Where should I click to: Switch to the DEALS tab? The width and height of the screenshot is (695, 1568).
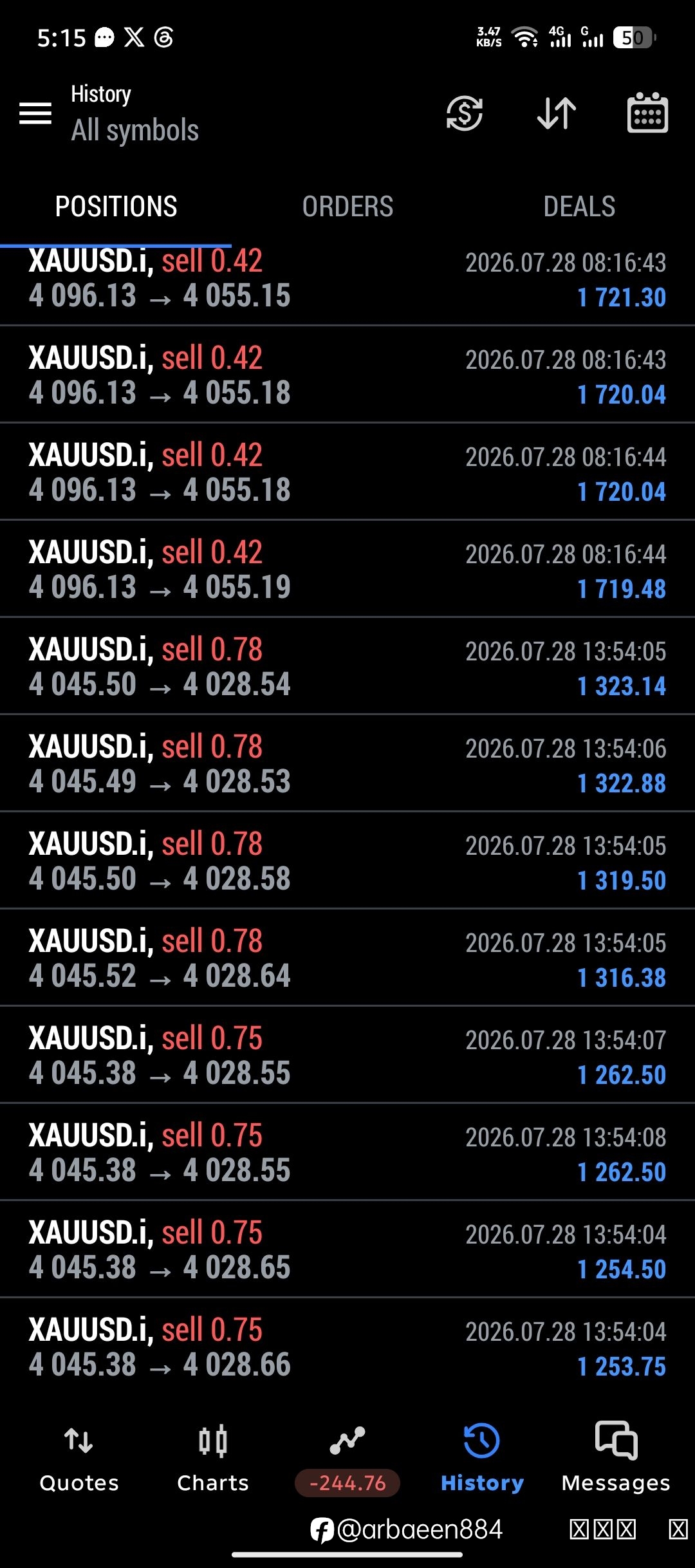[x=579, y=207]
